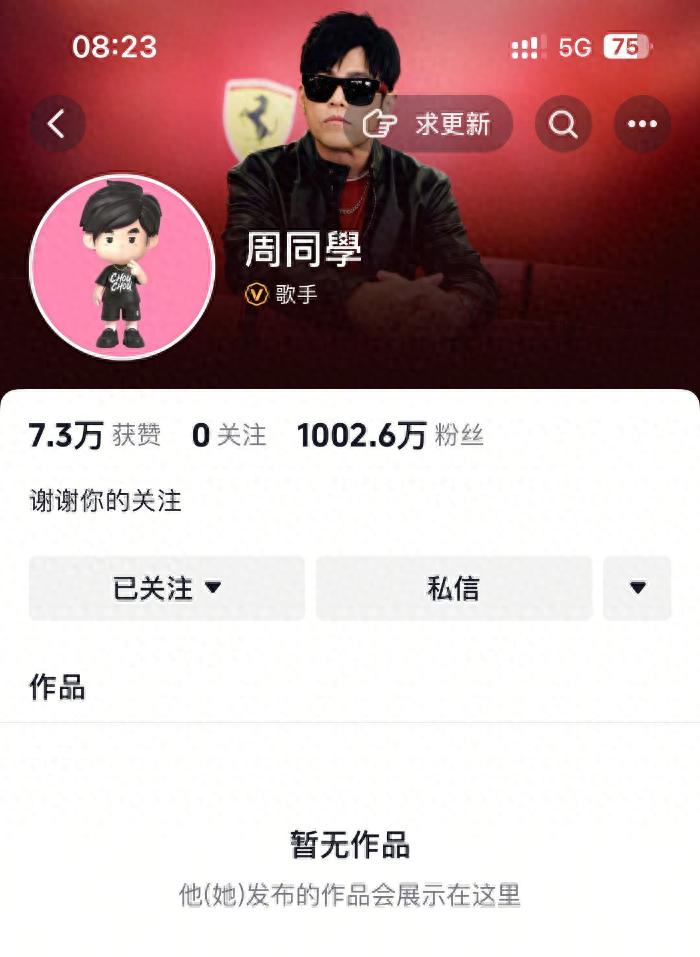Go back using the top-left arrow

pyautogui.click(x=57, y=124)
